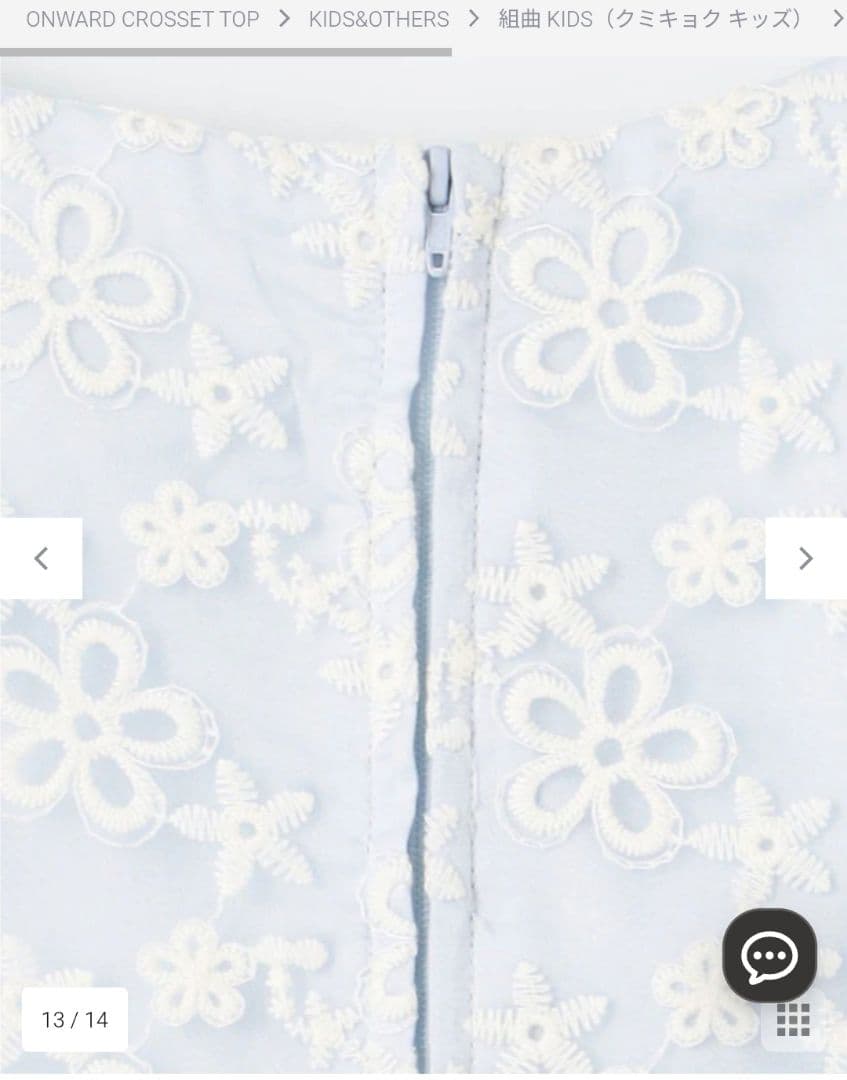This screenshot has height=1080, width=847.
Task: Open the chat support bubble
Action: [x=769, y=956]
